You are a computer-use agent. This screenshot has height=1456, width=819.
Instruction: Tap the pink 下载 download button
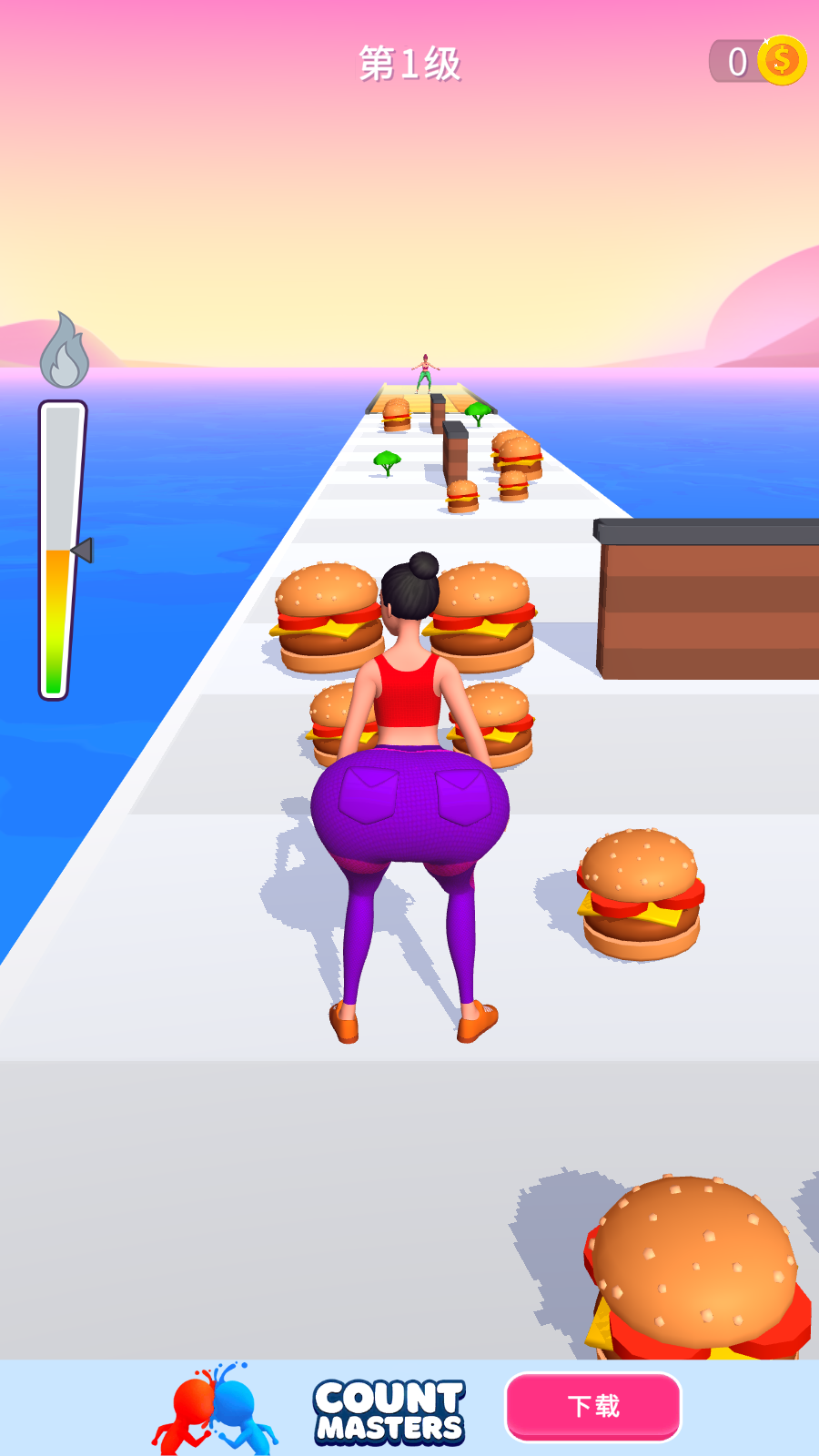coord(593,1406)
